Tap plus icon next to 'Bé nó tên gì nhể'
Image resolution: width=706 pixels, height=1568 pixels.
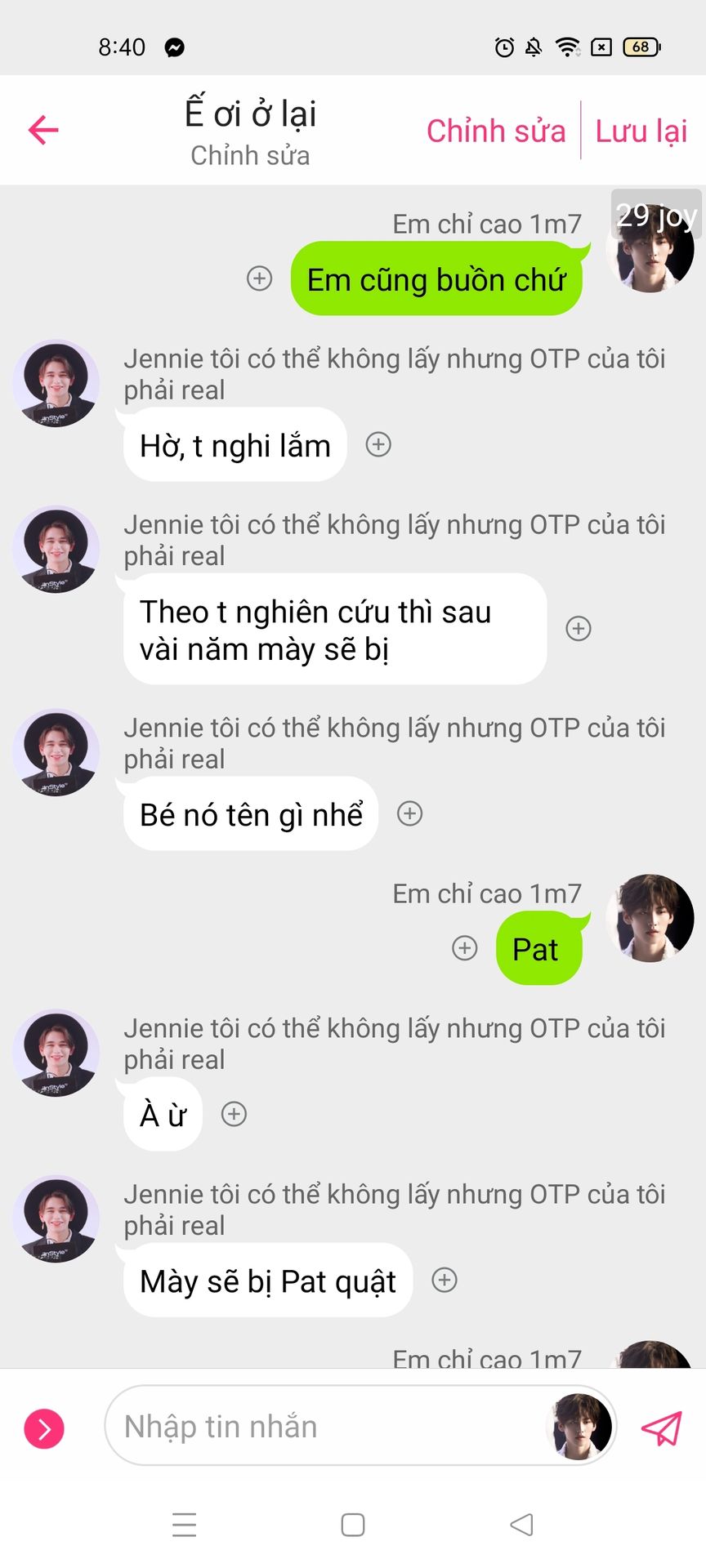(x=409, y=813)
